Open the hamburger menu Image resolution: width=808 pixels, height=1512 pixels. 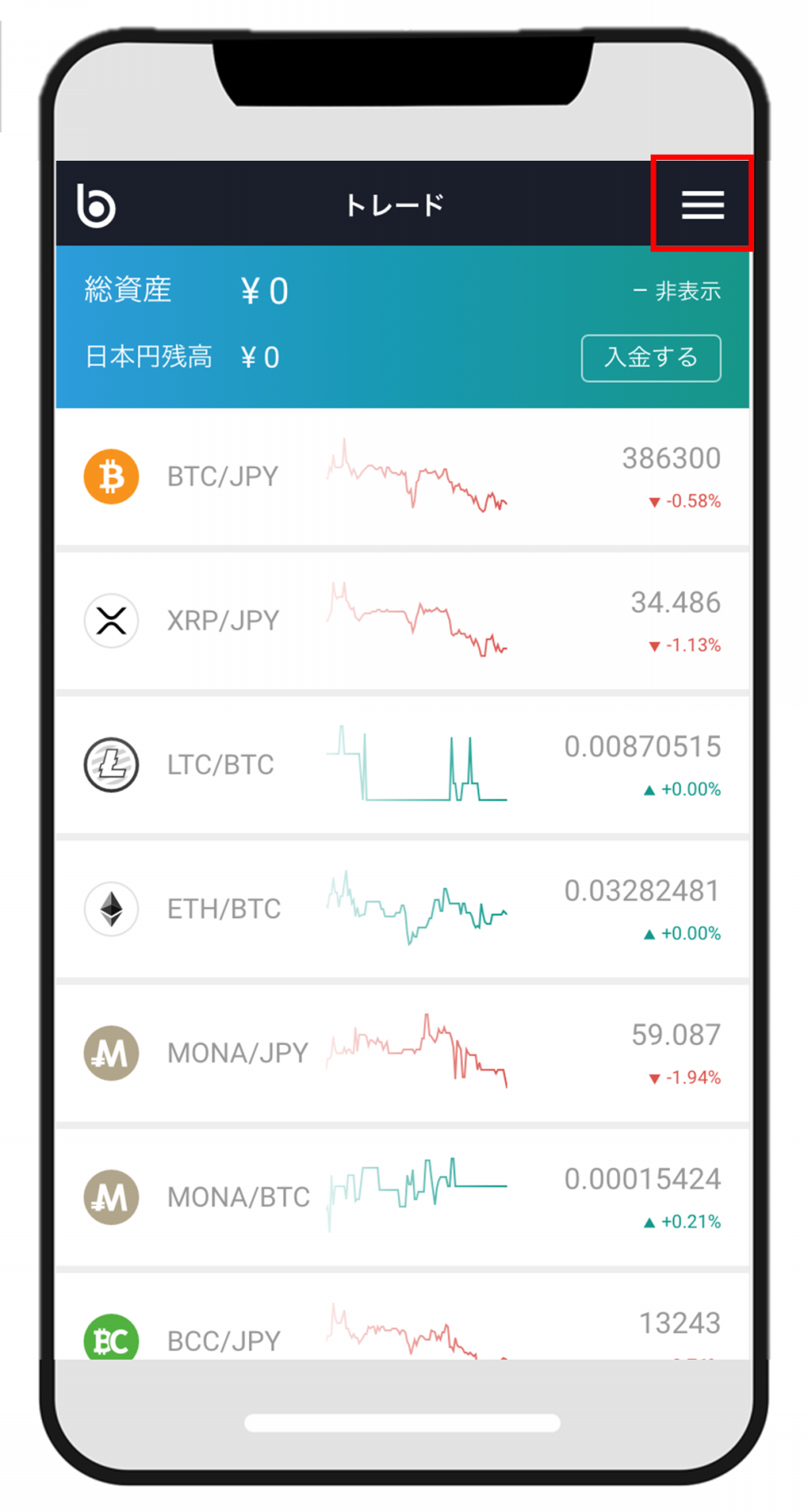pyautogui.click(x=702, y=204)
